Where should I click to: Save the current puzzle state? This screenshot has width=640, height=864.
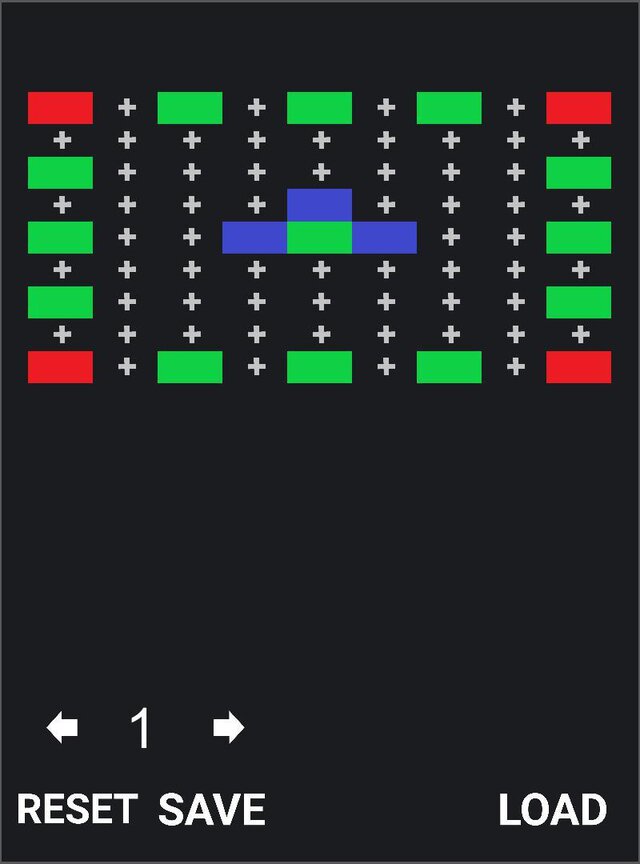pos(211,809)
